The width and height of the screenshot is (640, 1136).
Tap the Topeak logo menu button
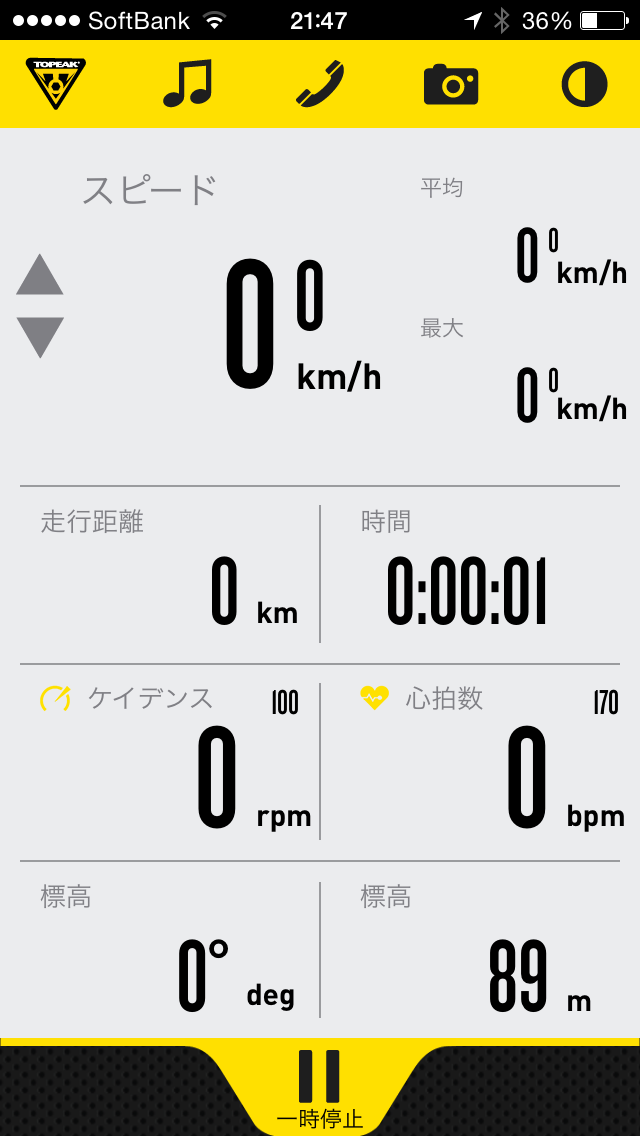click(56, 84)
